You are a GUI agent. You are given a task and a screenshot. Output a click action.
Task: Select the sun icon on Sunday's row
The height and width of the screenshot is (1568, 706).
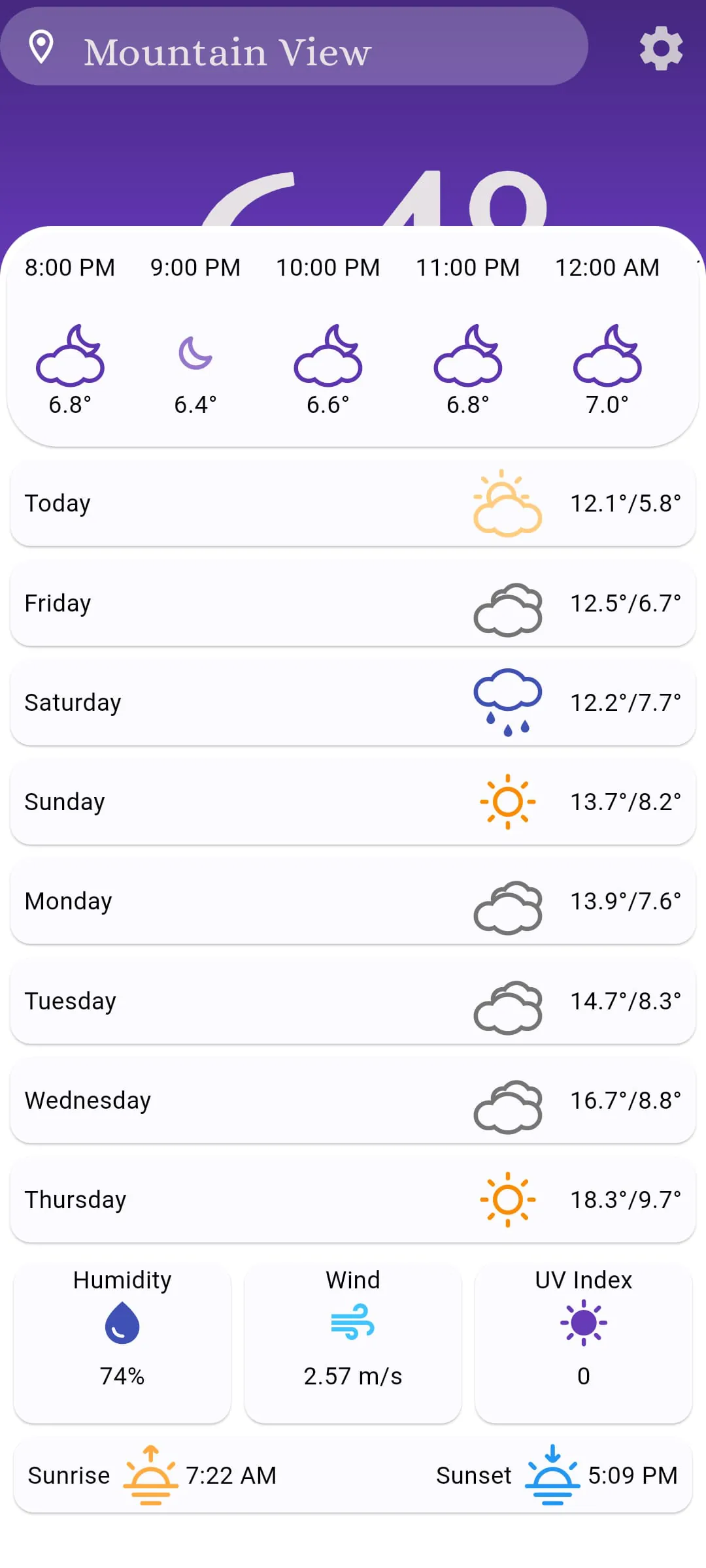[x=508, y=802]
